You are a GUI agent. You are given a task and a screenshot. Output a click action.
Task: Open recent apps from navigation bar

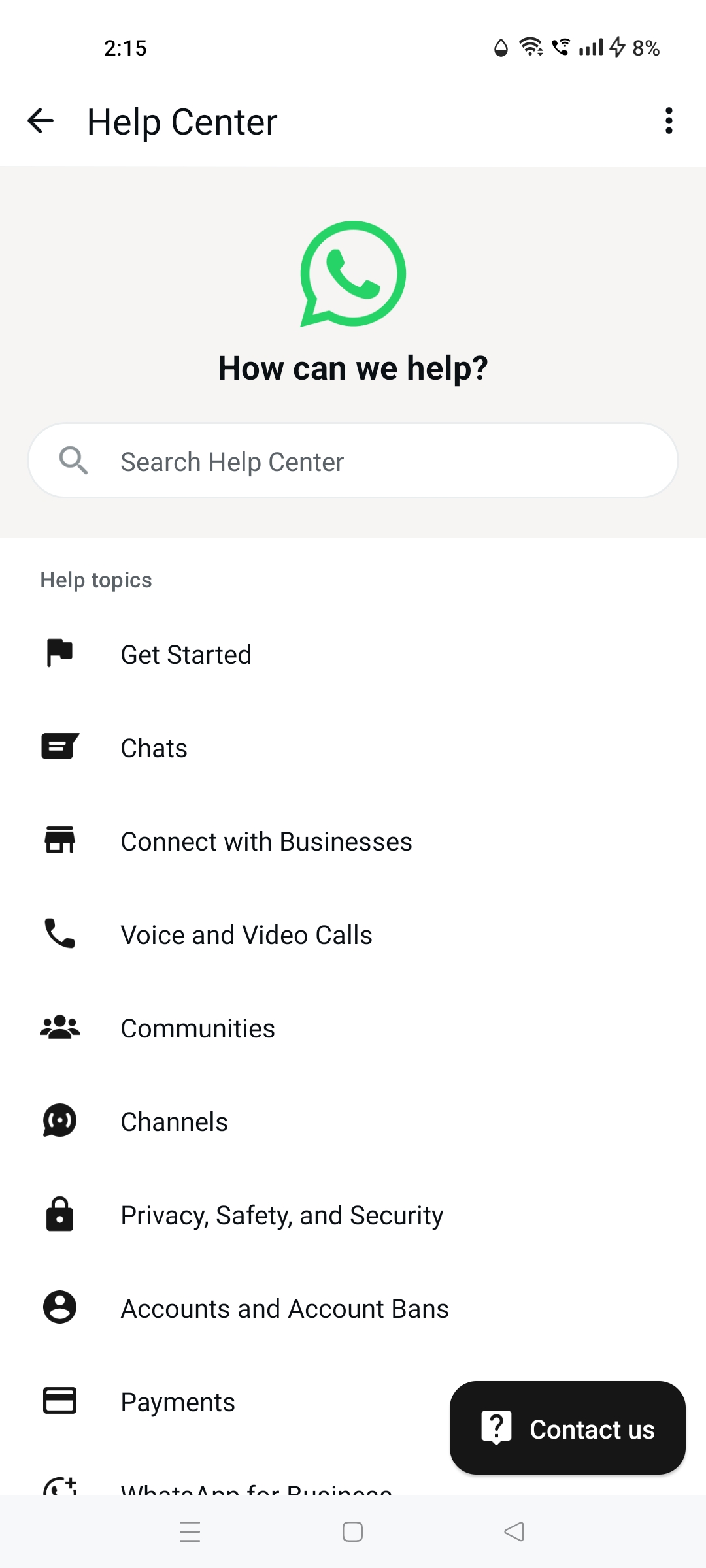190,1531
